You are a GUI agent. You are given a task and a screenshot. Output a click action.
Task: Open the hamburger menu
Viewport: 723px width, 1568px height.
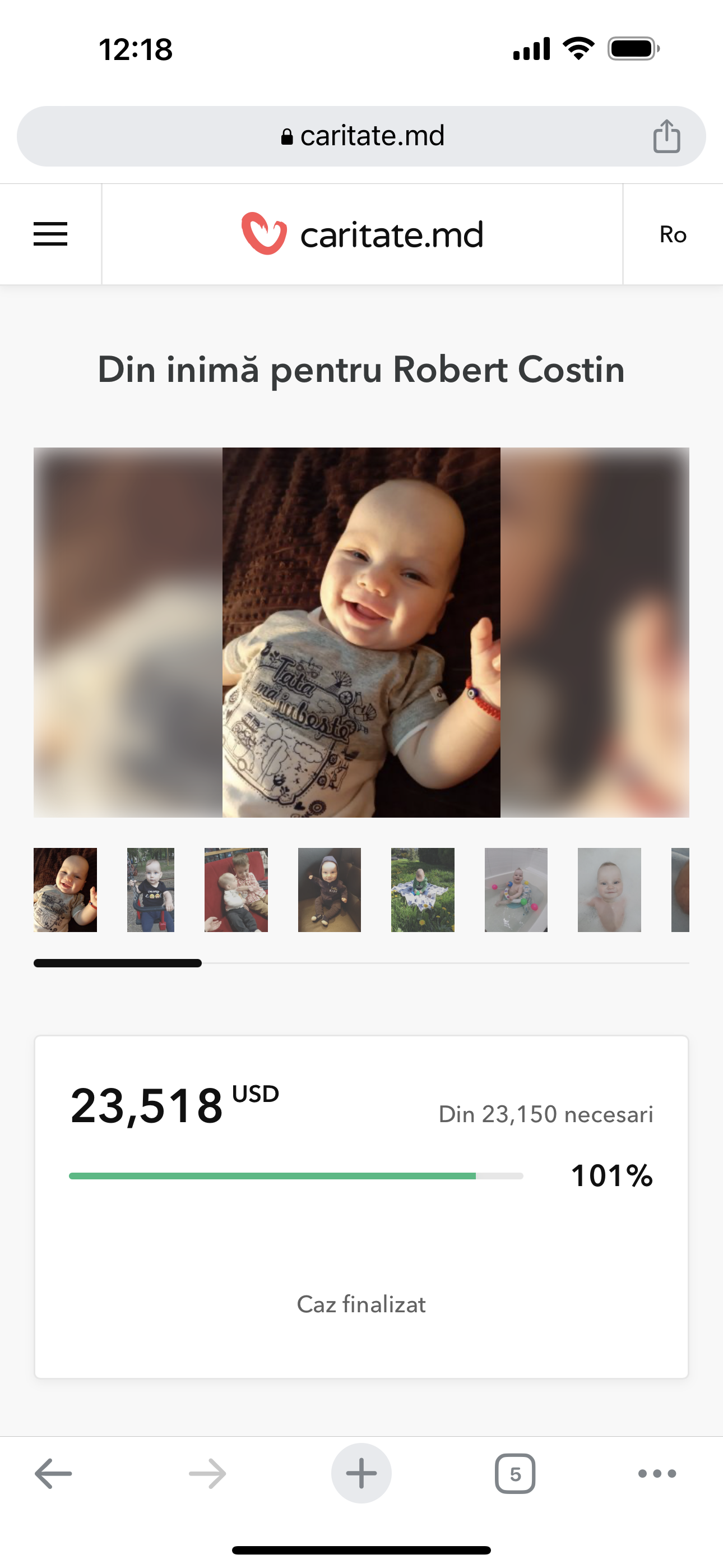[50, 234]
